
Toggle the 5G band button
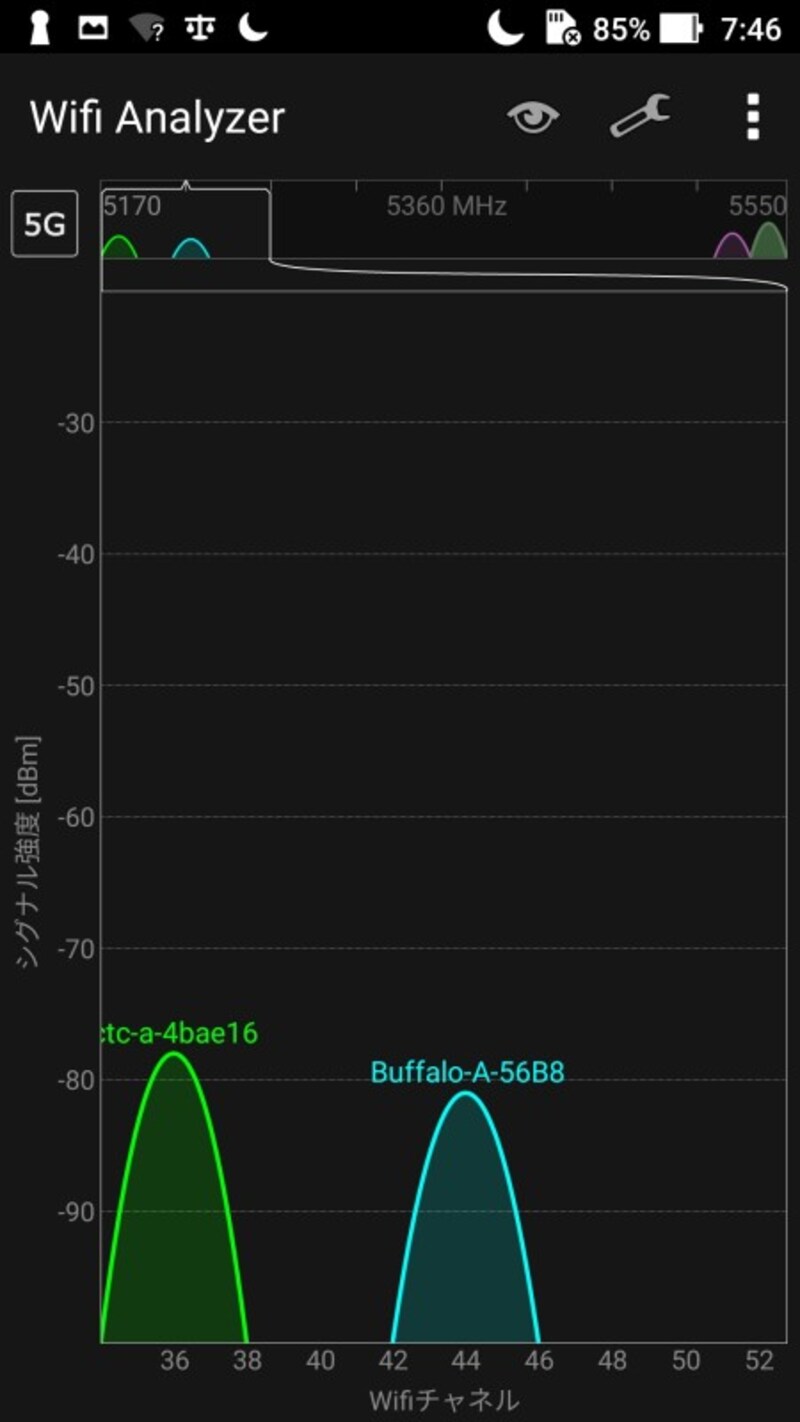point(45,224)
